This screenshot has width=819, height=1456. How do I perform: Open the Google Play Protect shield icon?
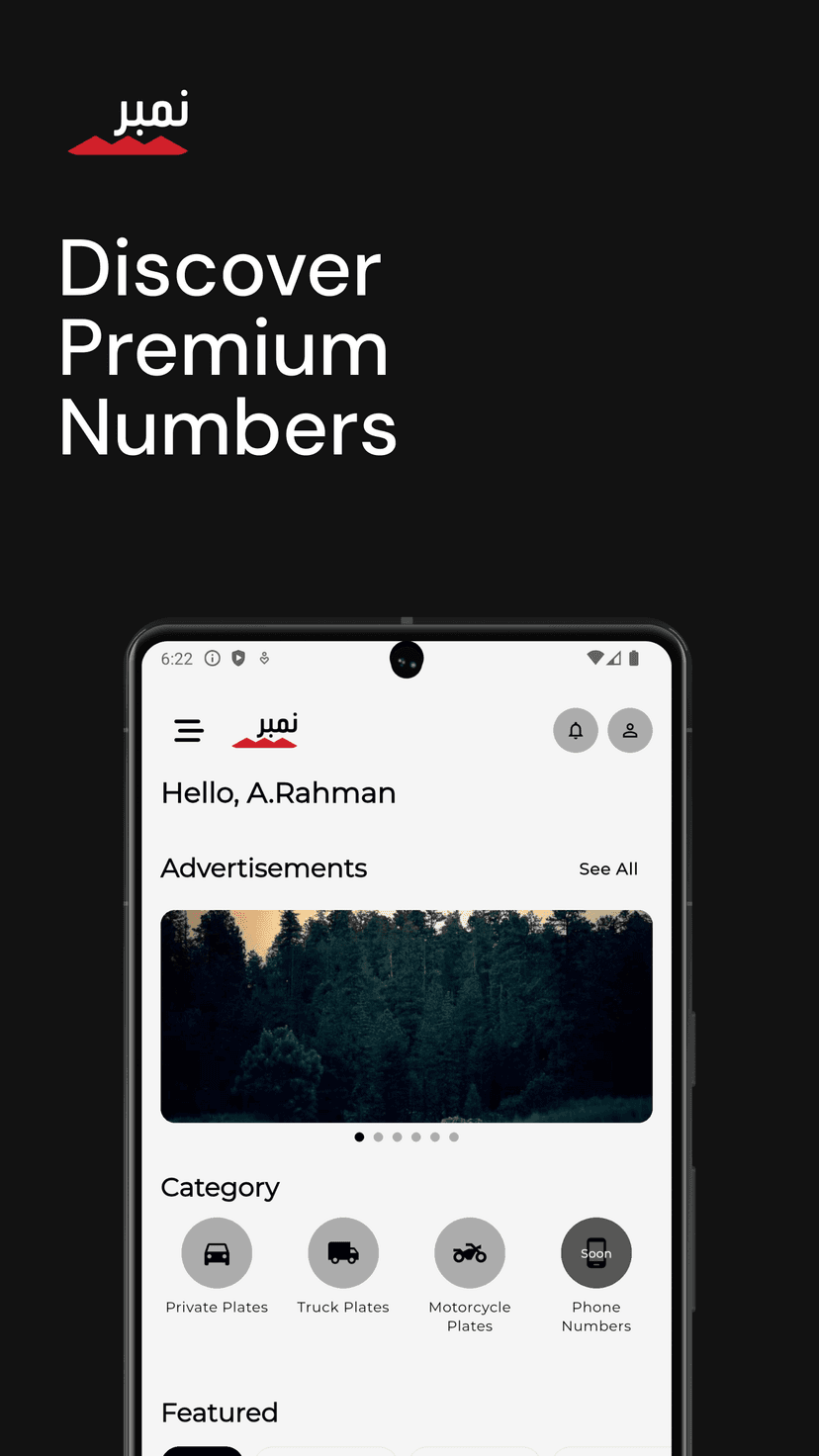tap(237, 658)
